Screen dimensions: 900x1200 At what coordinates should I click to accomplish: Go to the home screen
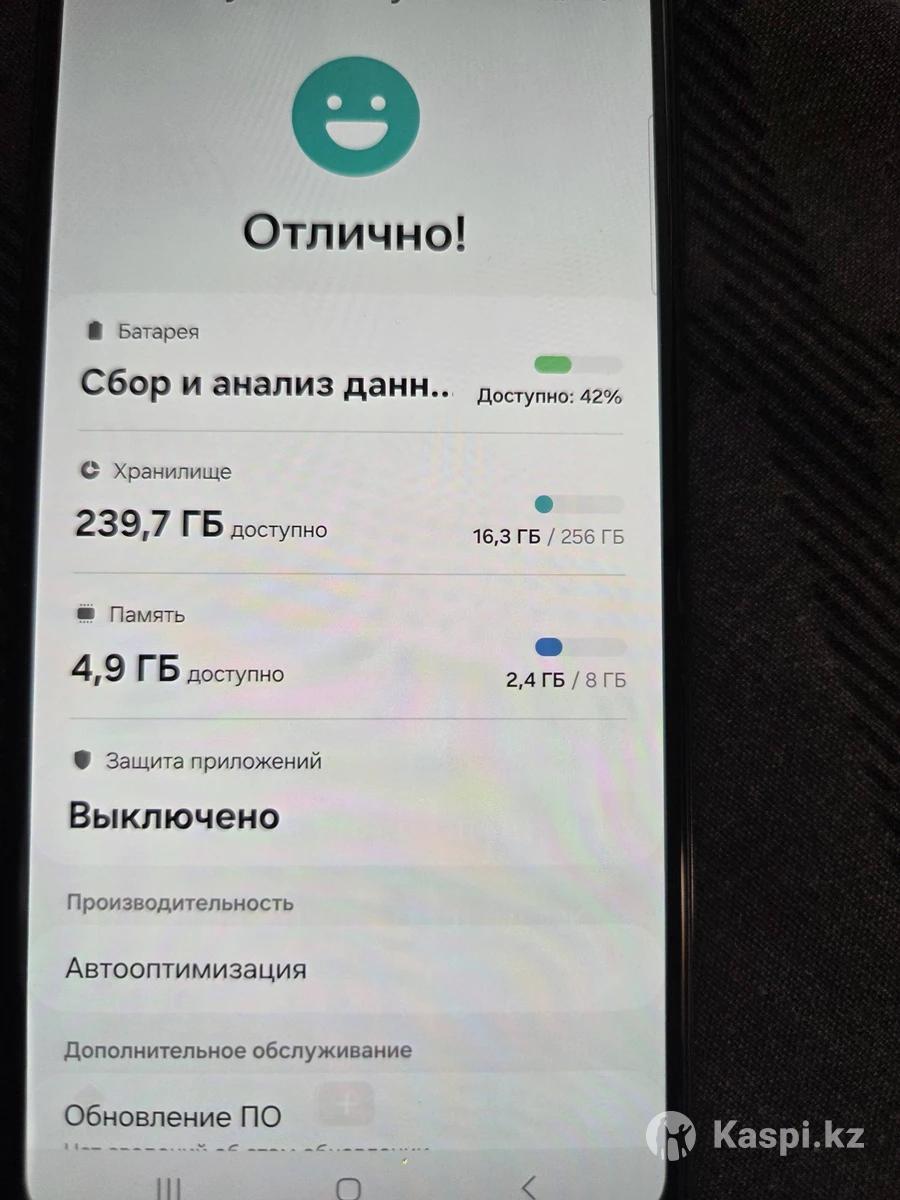click(349, 1187)
